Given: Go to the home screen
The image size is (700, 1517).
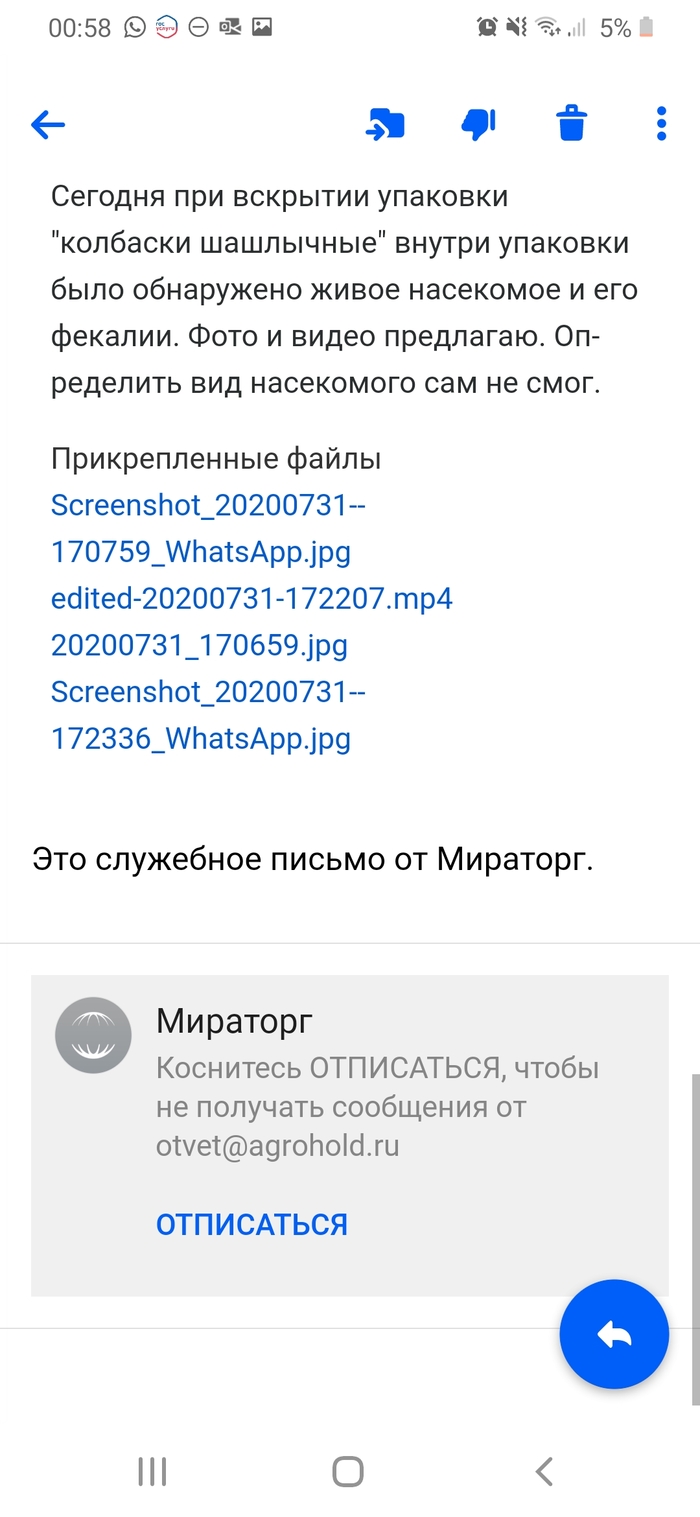Looking at the screenshot, I should (x=348, y=1471).
